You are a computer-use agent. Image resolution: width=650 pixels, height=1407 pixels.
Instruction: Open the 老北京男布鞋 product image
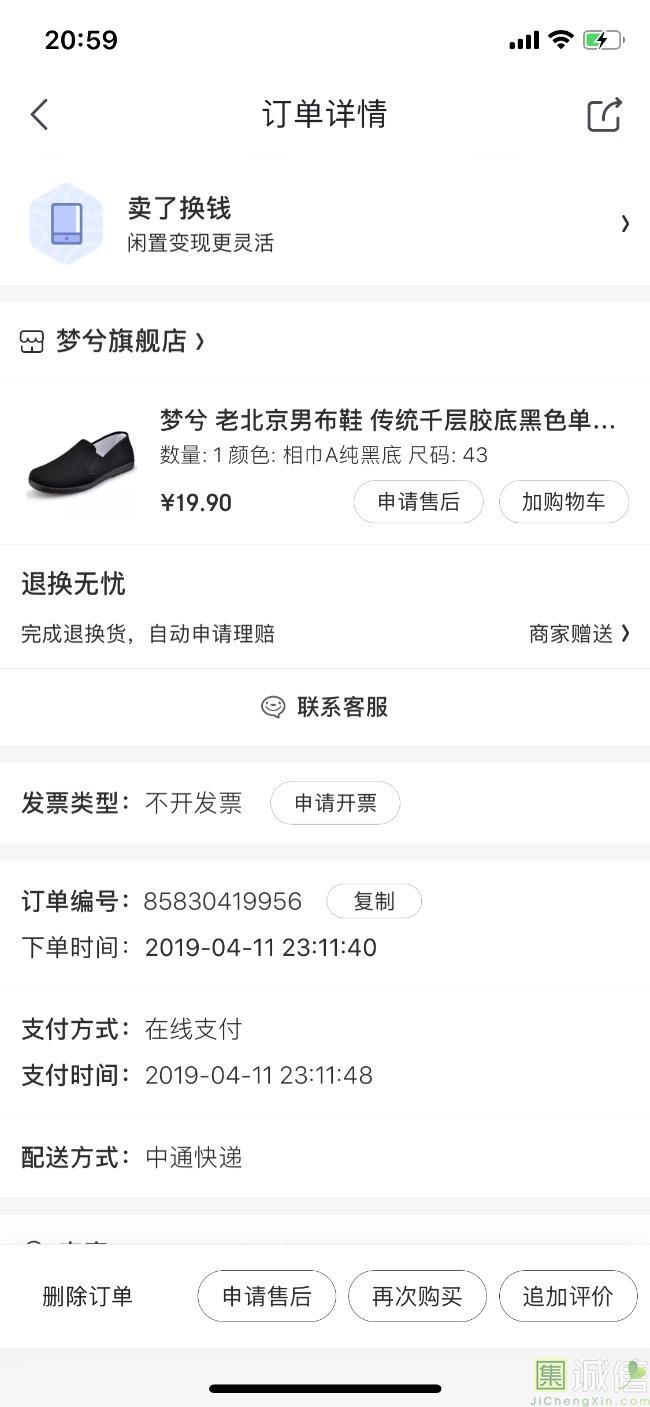[x=79, y=463]
